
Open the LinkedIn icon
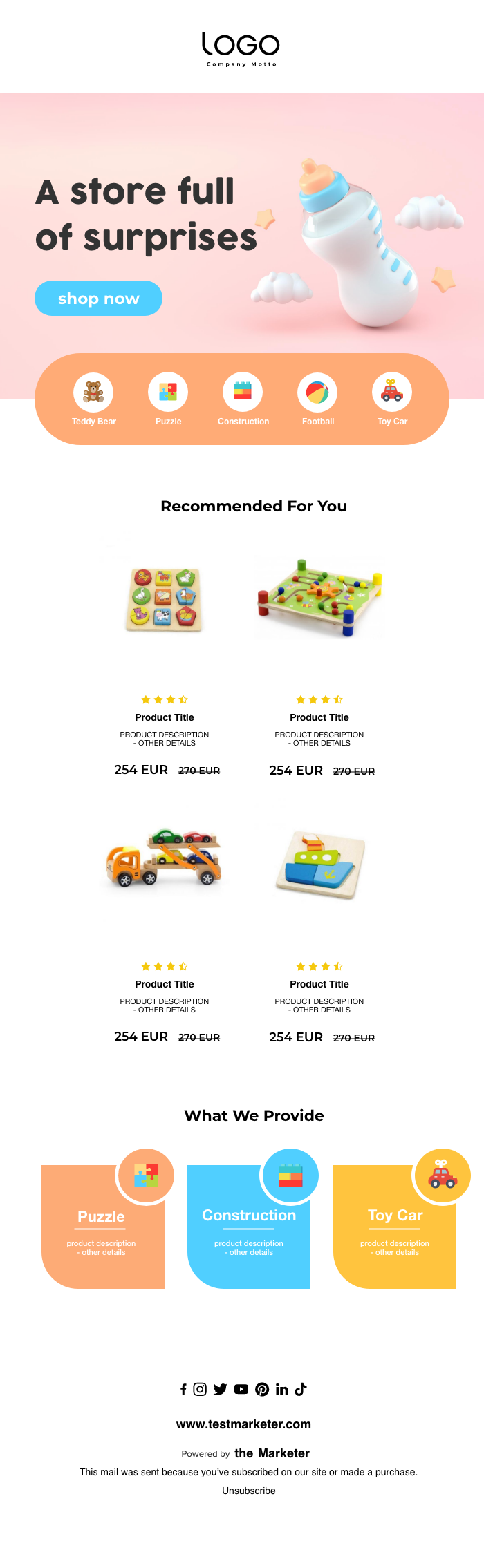tap(281, 1389)
